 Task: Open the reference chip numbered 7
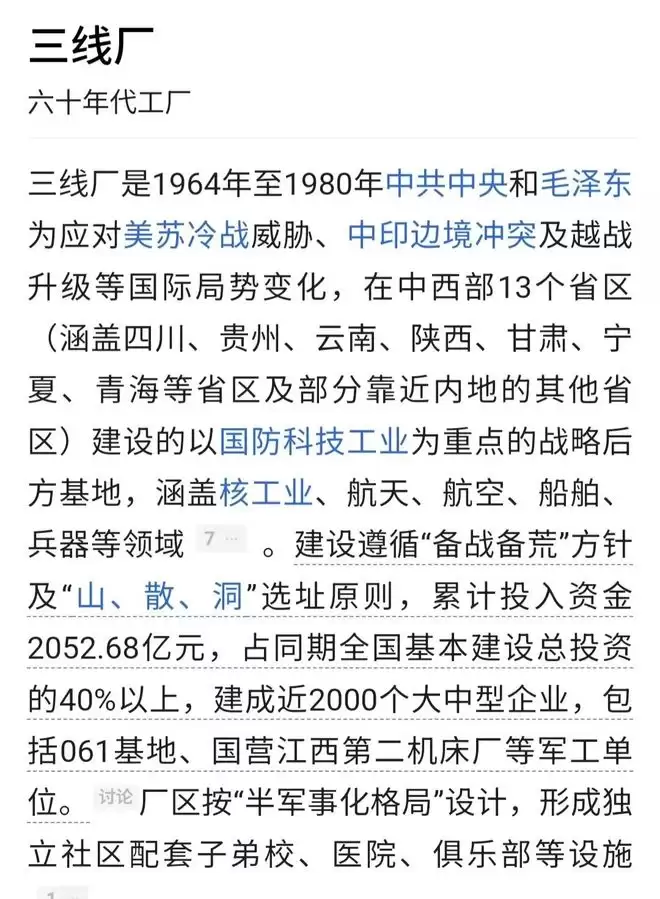tap(218, 541)
